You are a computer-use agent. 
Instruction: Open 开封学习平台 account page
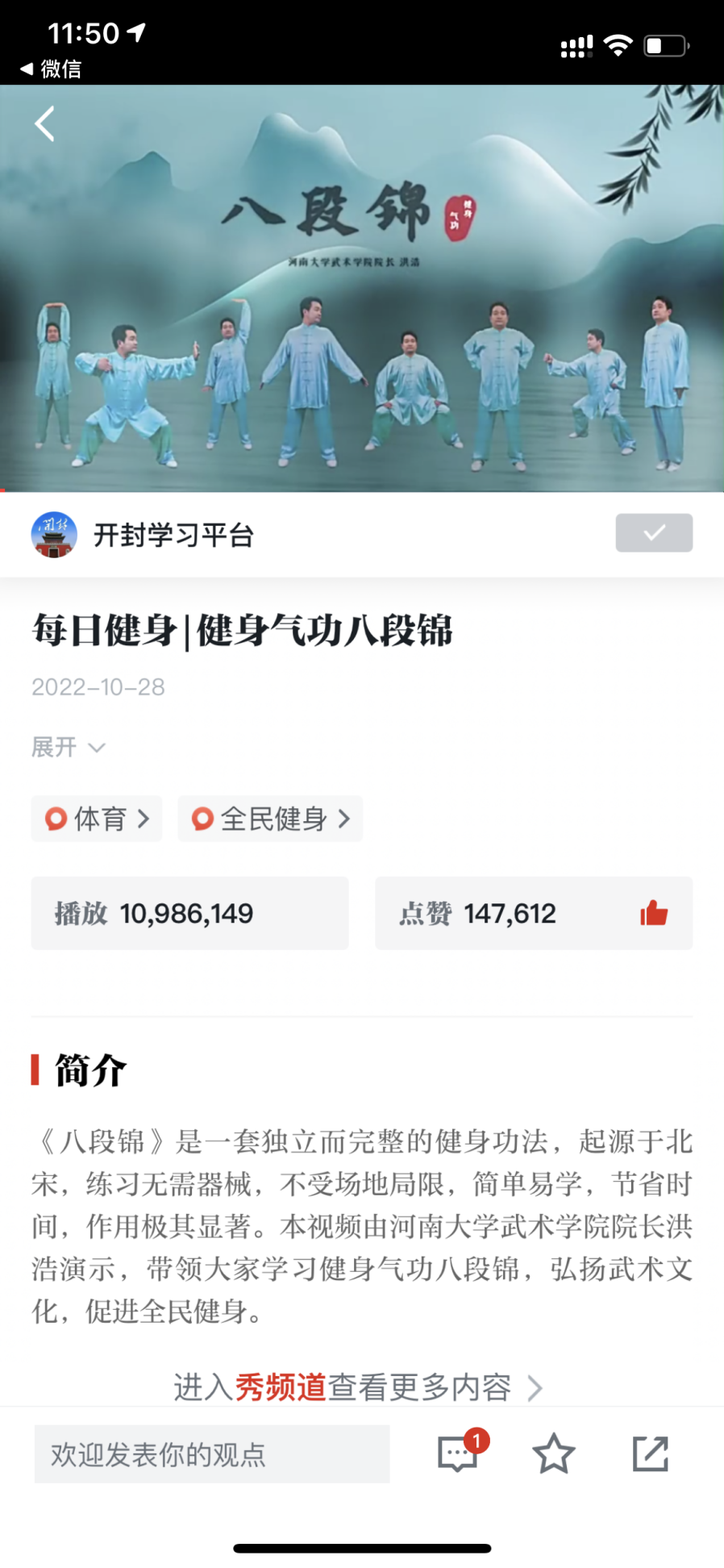pyautogui.click(x=173, y=535)
